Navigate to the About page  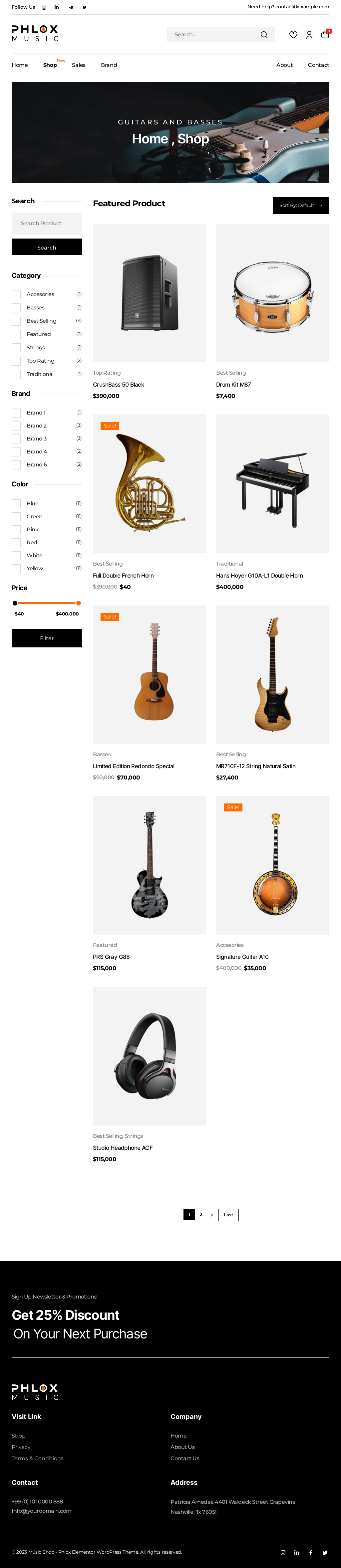pyautogui.click(x=284, y=65)
